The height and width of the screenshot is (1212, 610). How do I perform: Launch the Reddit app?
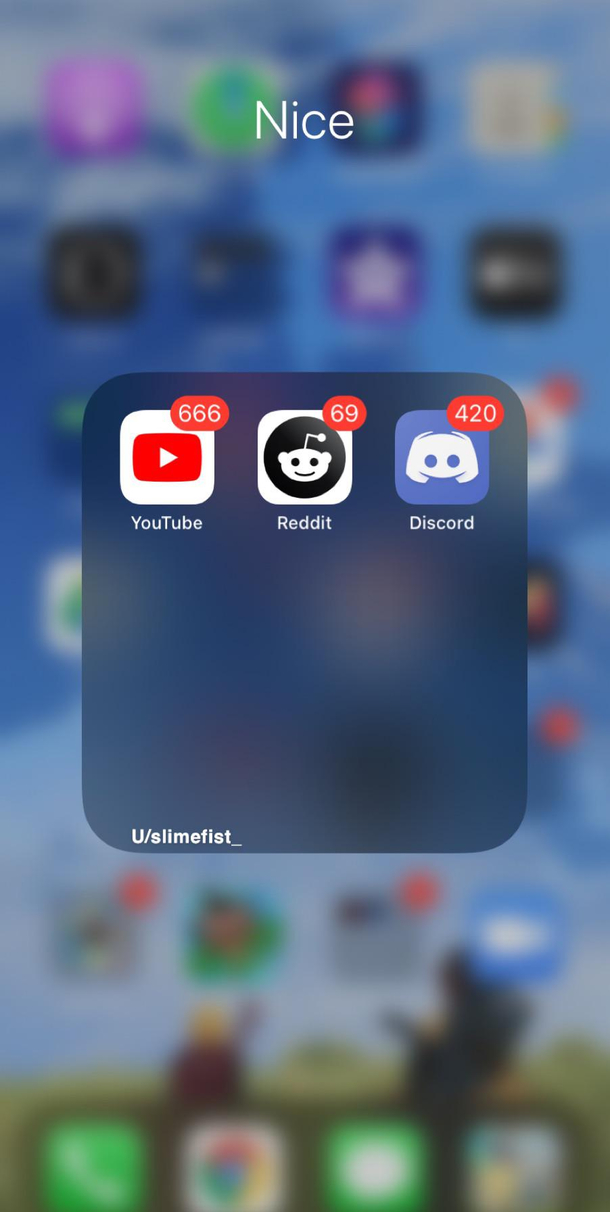tap(304, 458)
